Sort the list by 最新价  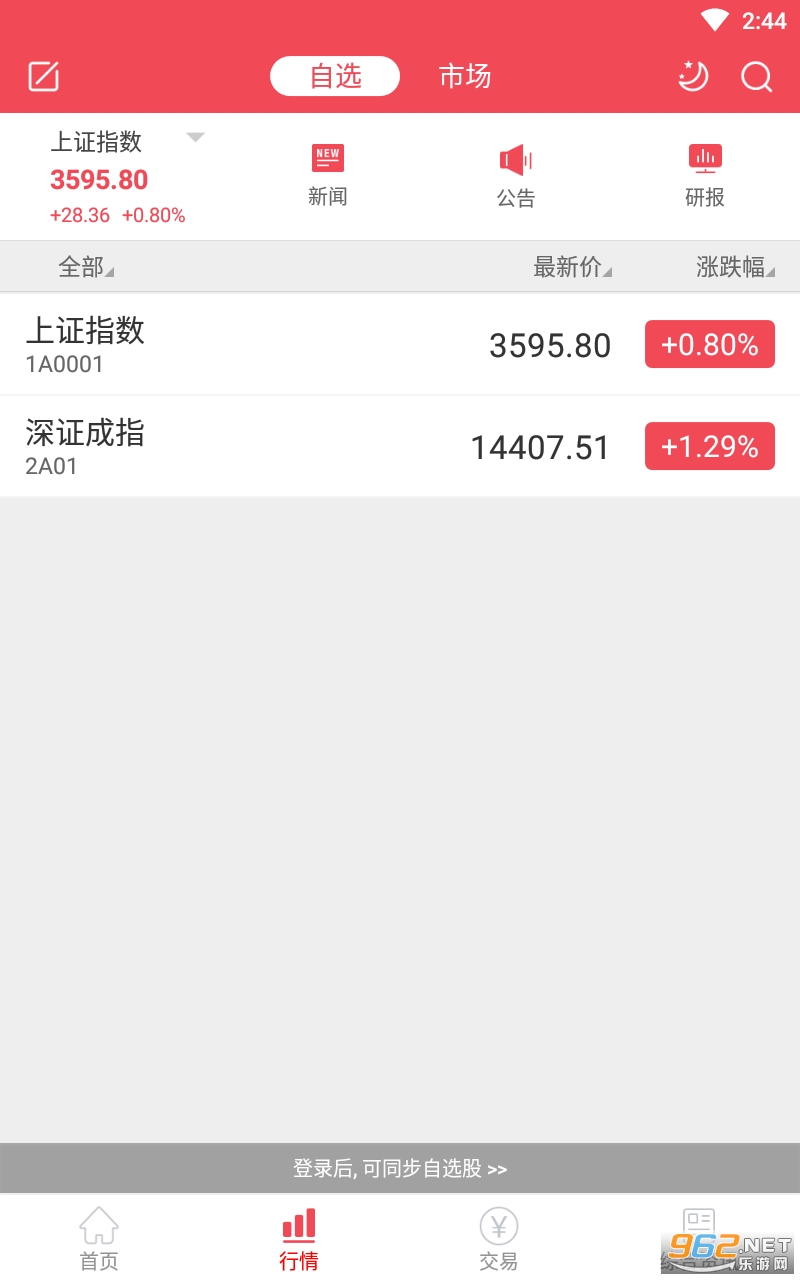tap(572, 267)
